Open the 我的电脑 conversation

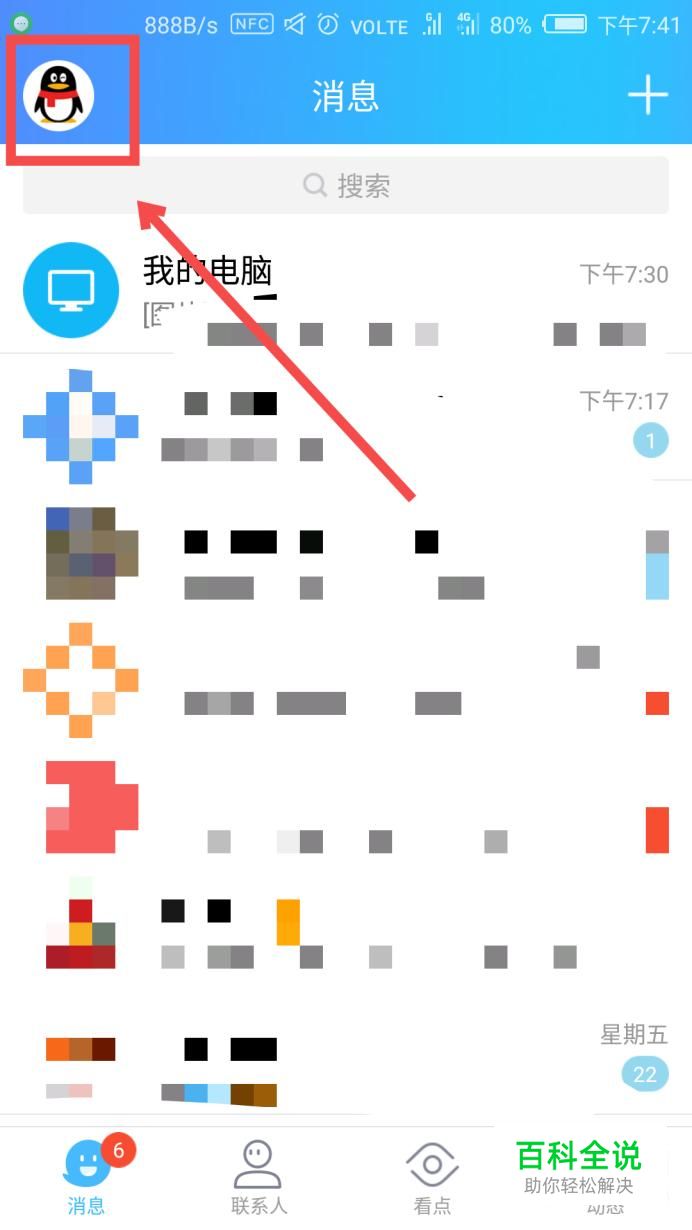pos(346,290)
